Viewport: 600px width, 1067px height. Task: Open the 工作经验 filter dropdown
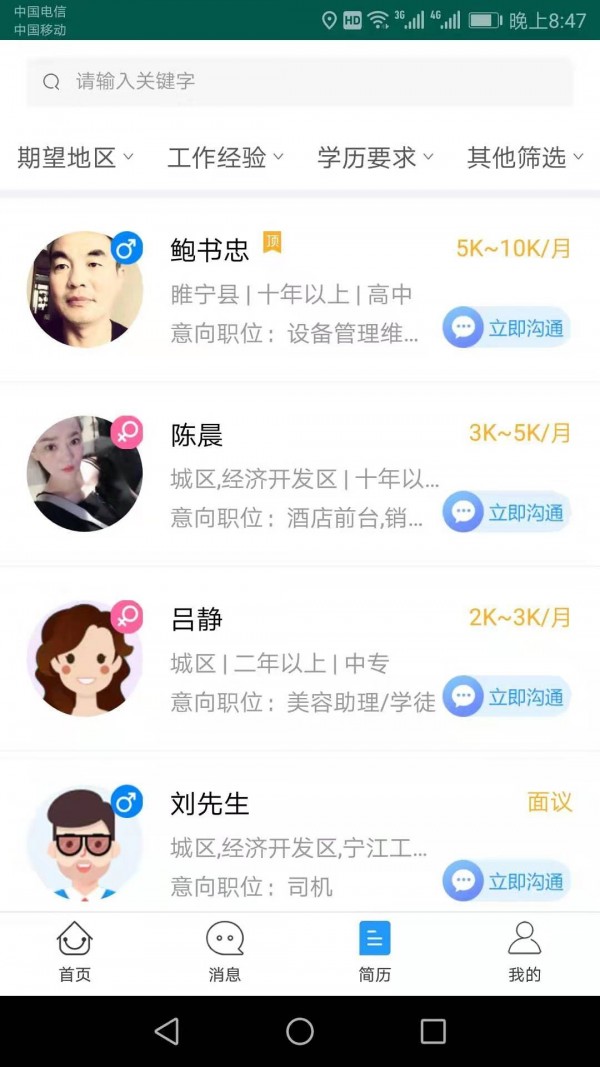(x=226, y=158)
